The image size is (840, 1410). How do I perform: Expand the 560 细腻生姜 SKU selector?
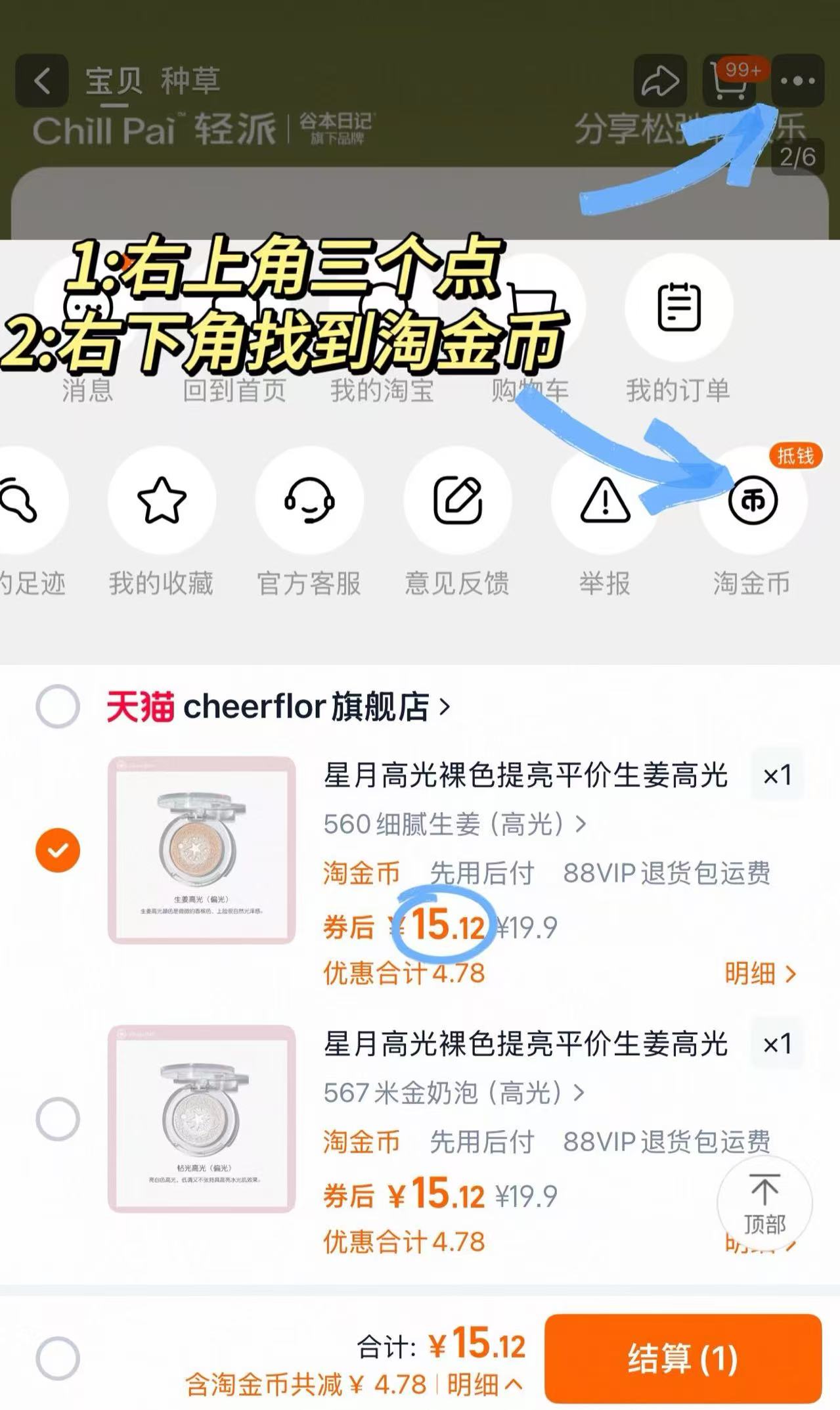click(453, 824)
